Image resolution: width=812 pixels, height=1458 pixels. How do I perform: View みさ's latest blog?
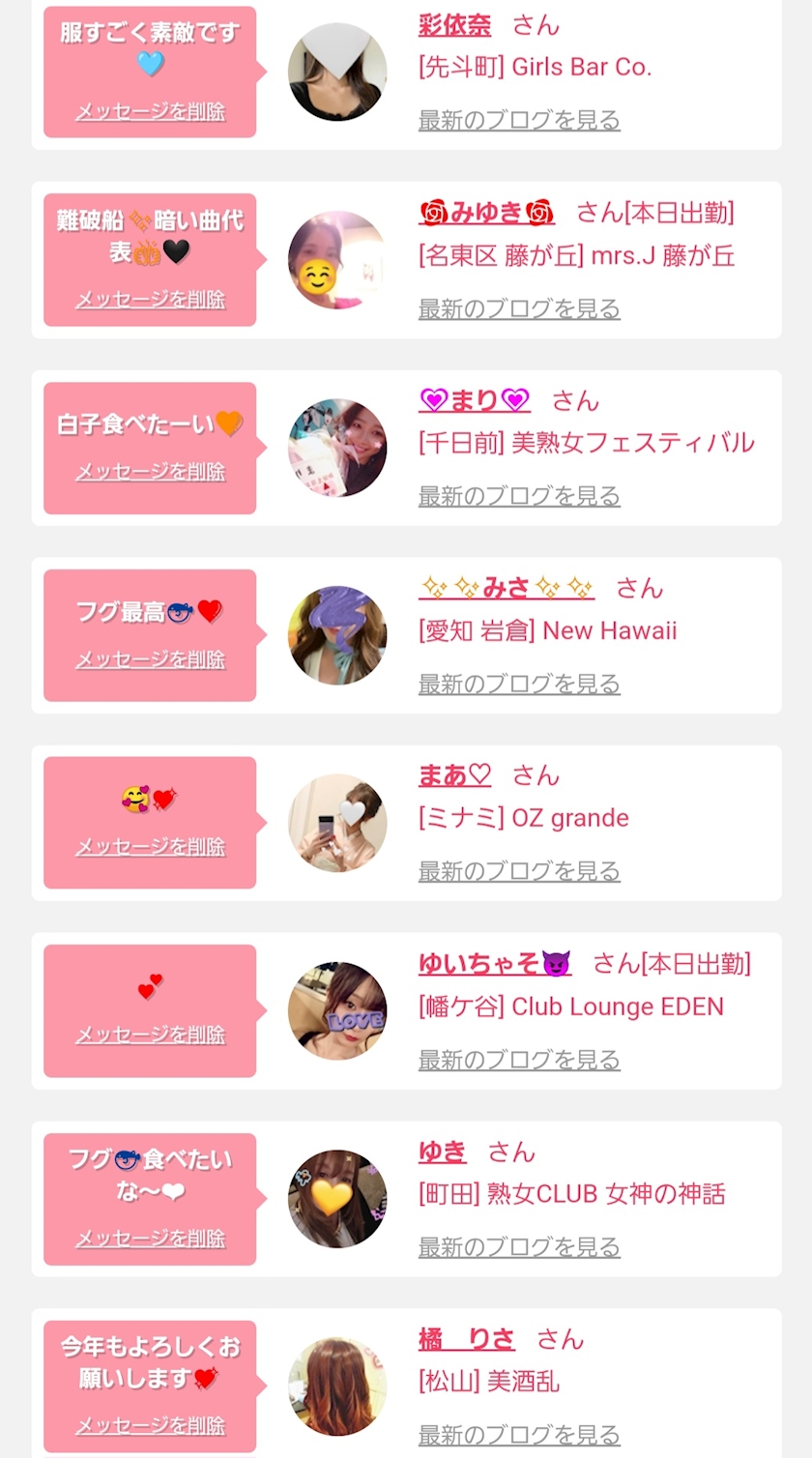click(x=519, y=685)
